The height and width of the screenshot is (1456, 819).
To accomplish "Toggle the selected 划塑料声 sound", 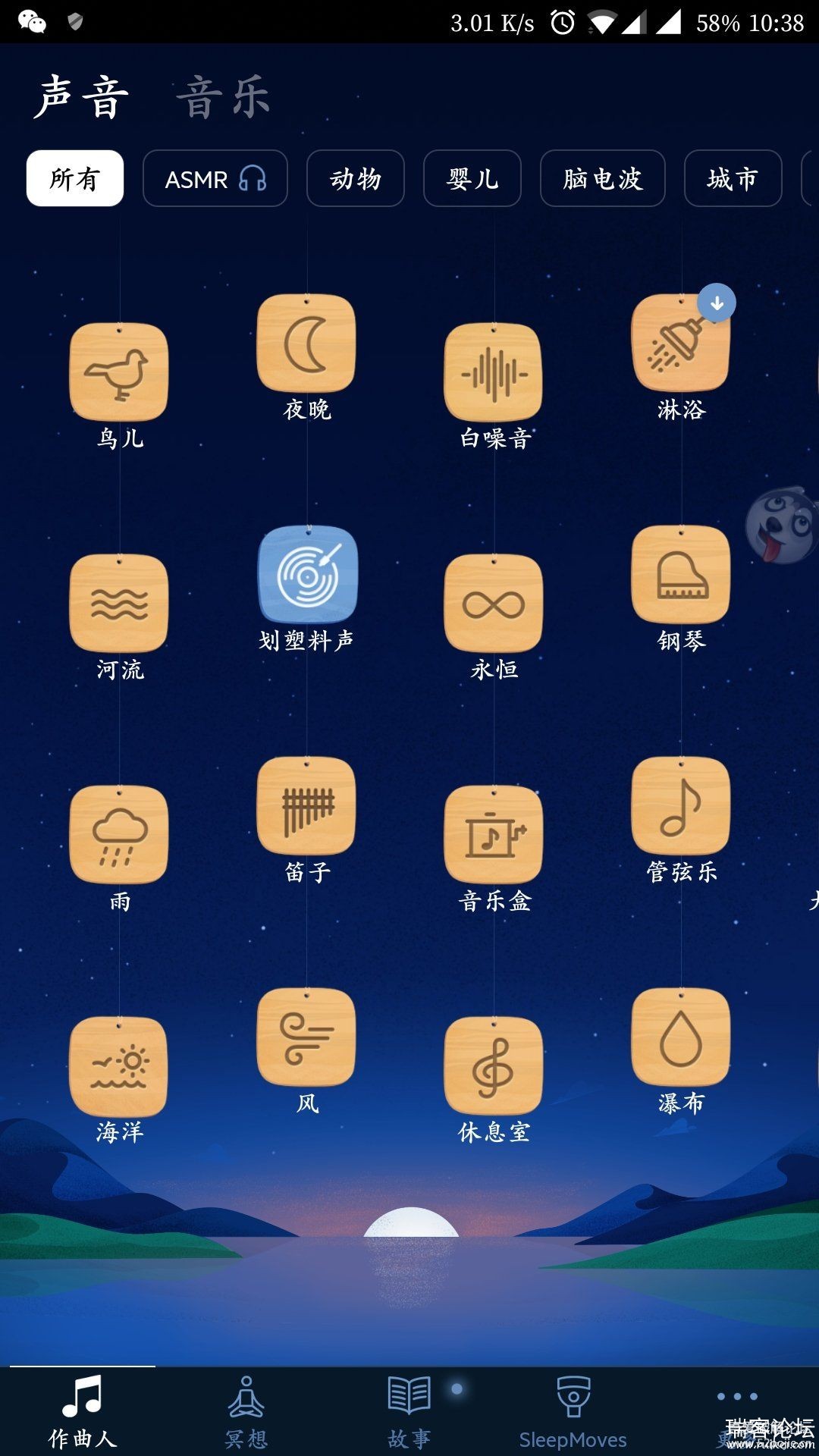I will tap(306, 575).
